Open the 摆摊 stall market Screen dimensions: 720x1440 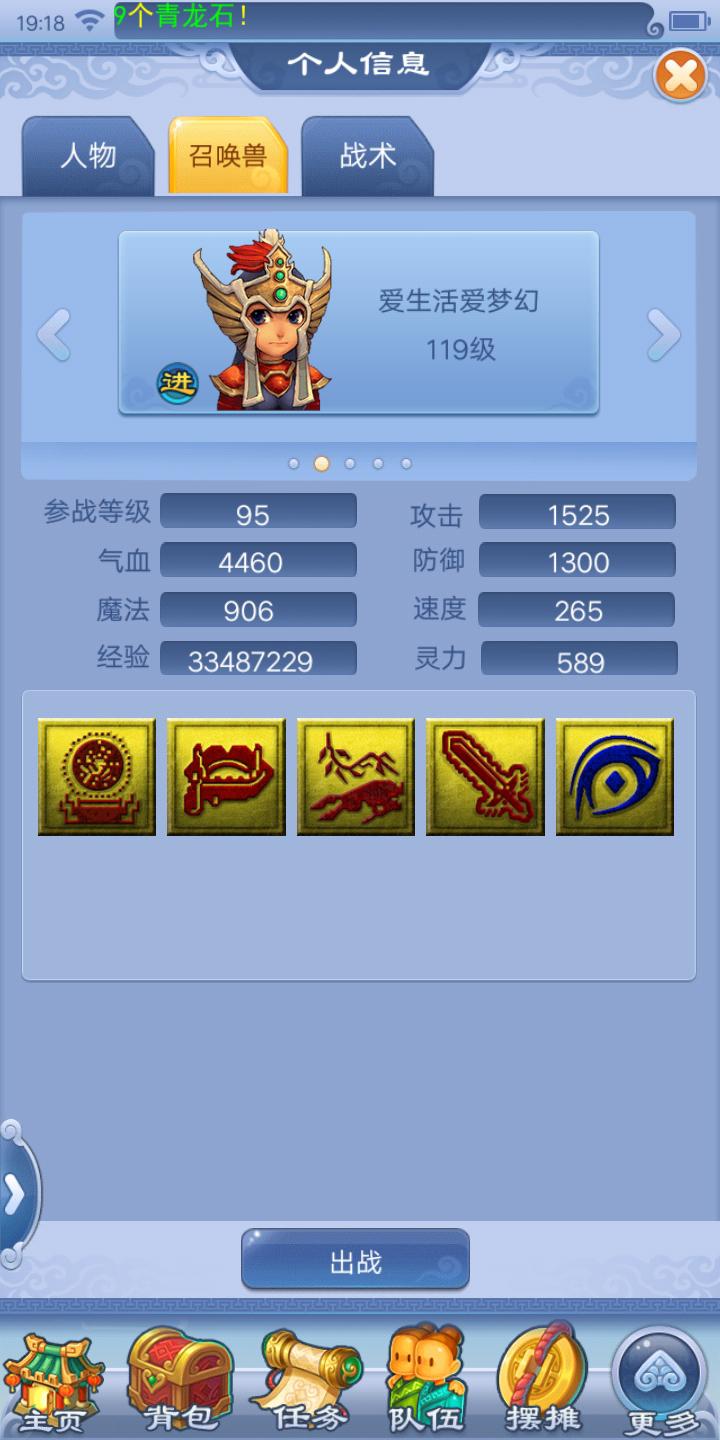[x=543, y=1382]
